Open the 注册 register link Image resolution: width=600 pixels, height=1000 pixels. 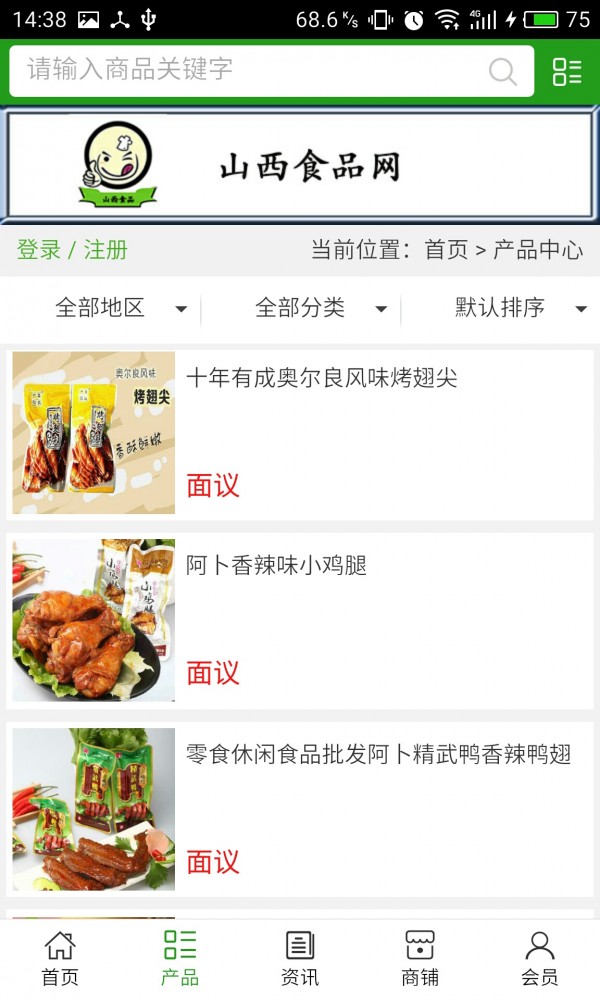pyautogui.click(x=105, y=250)
